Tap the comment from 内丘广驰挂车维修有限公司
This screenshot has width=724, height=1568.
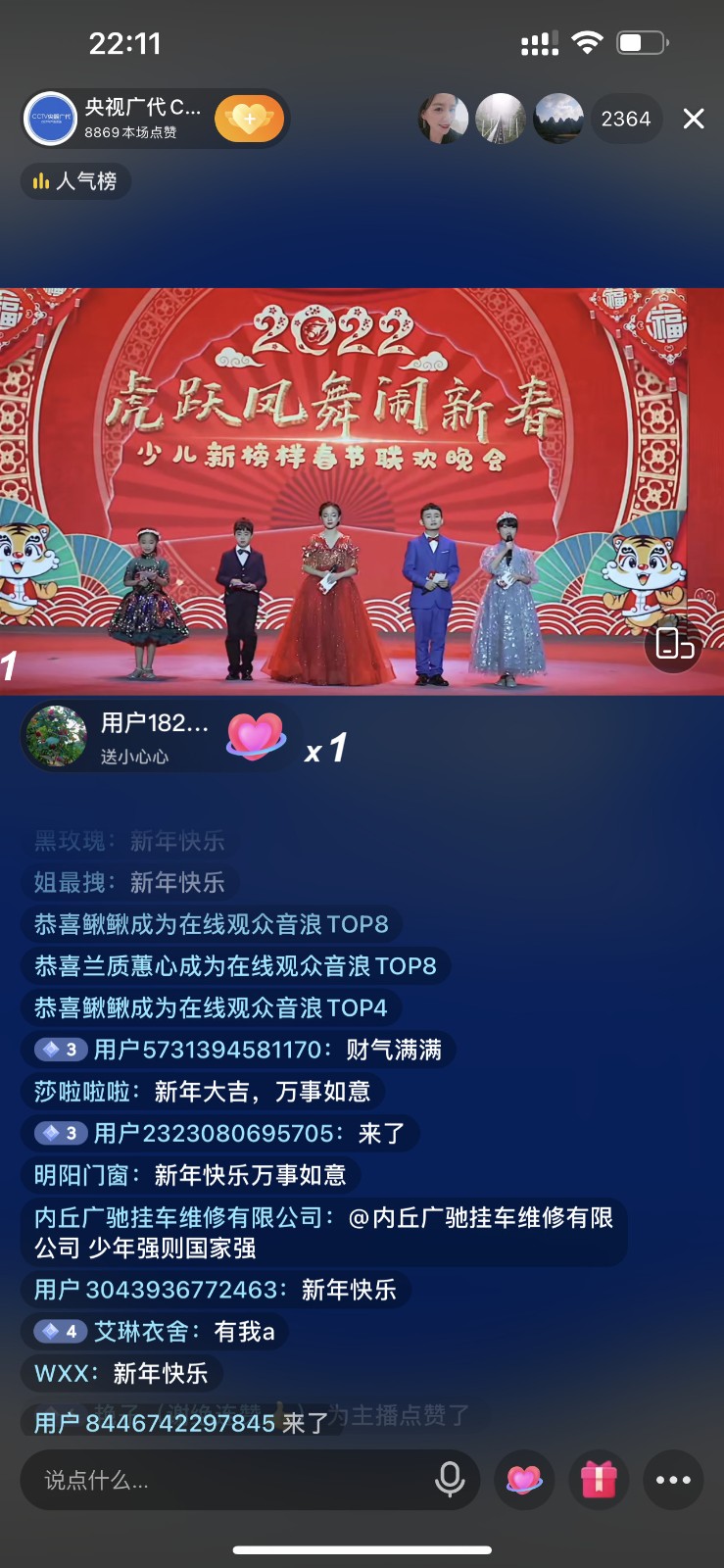(323, 1233)
